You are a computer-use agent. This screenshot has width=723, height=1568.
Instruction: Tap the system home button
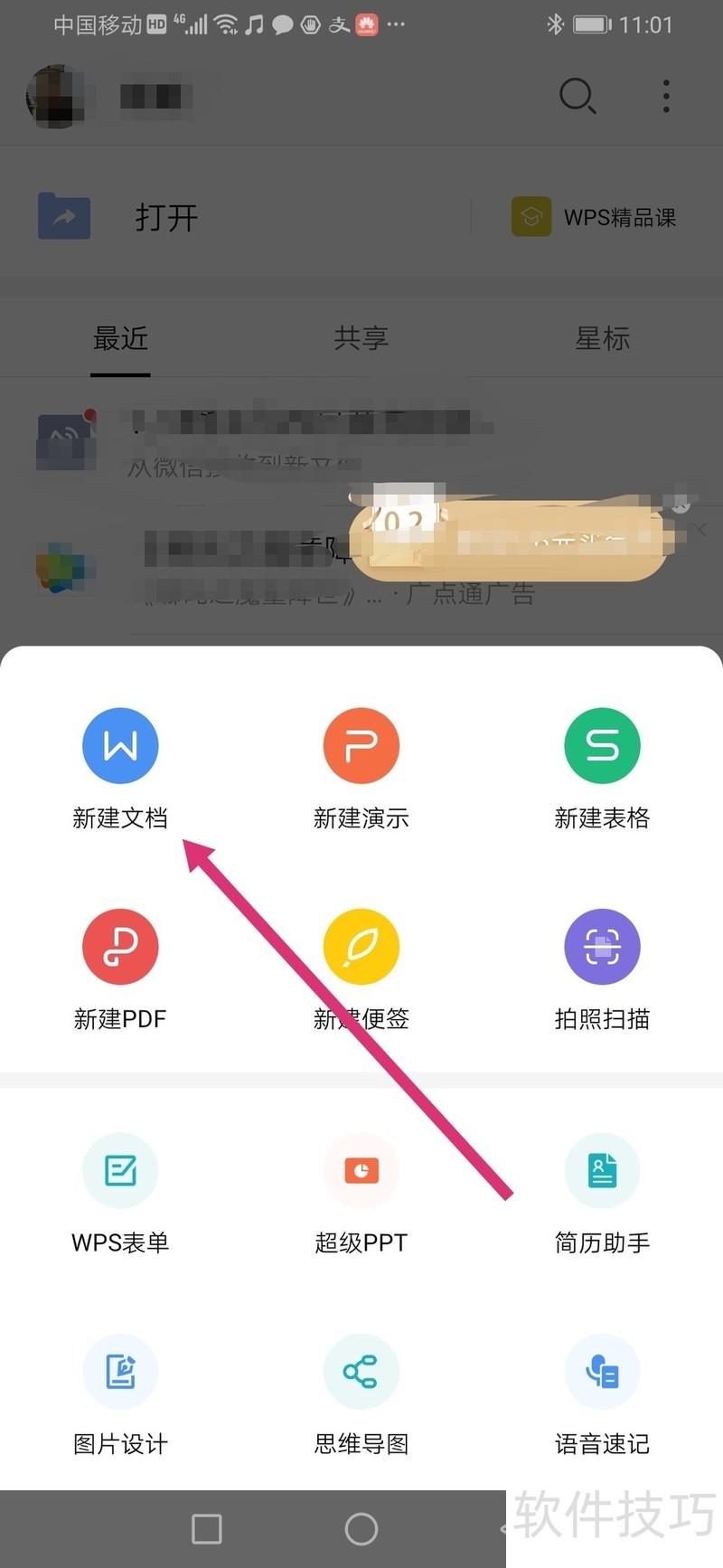point(361,1529)
